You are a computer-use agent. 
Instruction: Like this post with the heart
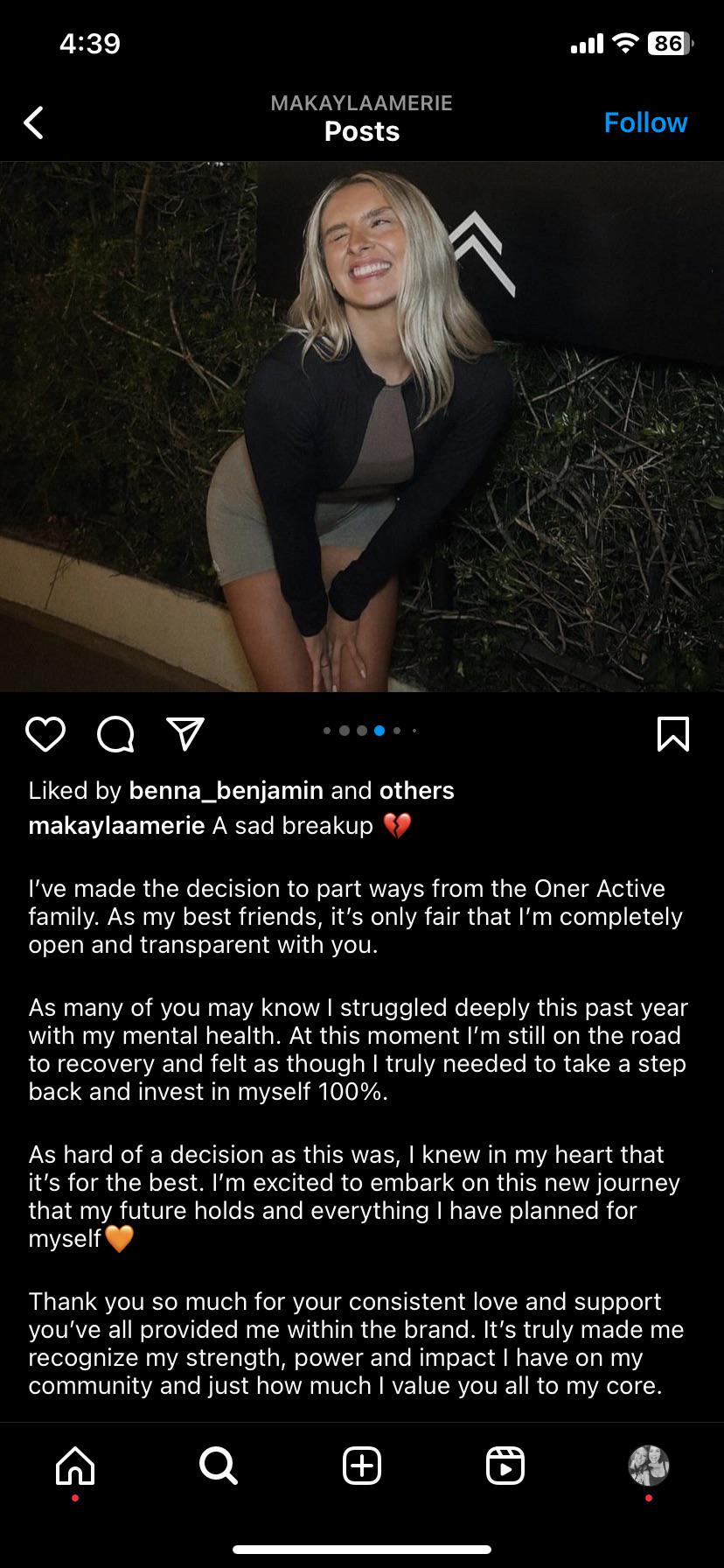pyautogui.click(x=45, y=734)
